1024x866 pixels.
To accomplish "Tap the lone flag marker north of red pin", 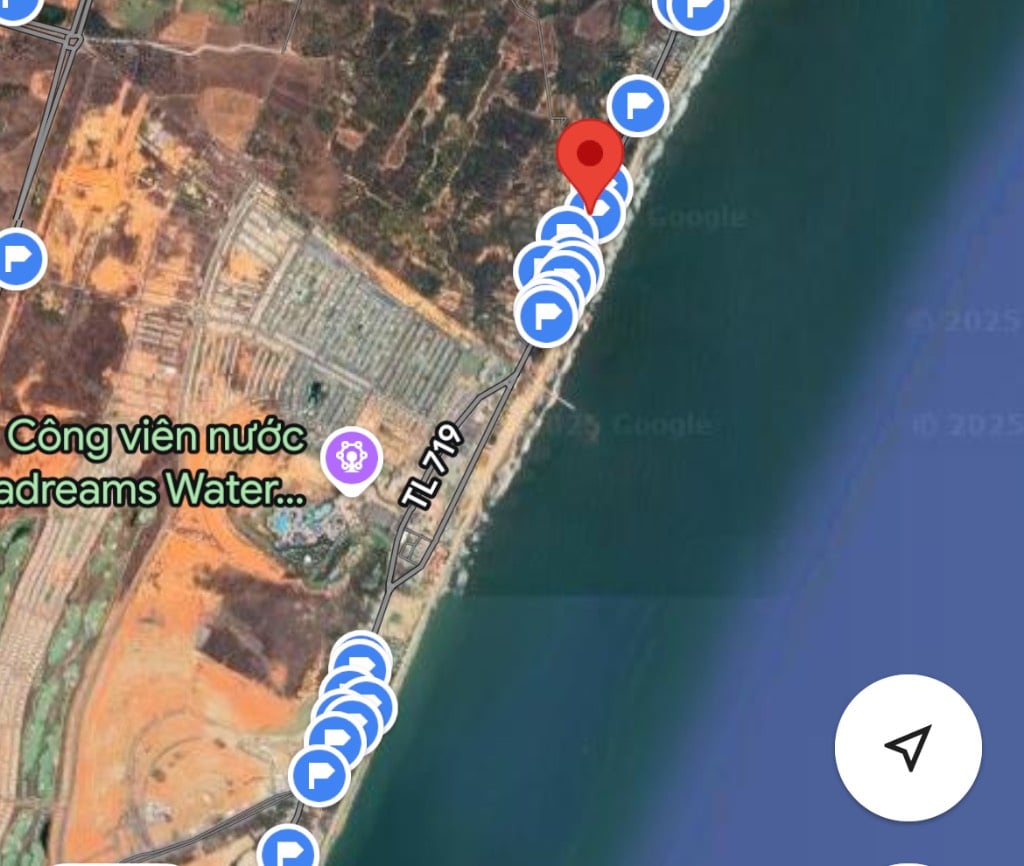I will [x=637, y=104].
